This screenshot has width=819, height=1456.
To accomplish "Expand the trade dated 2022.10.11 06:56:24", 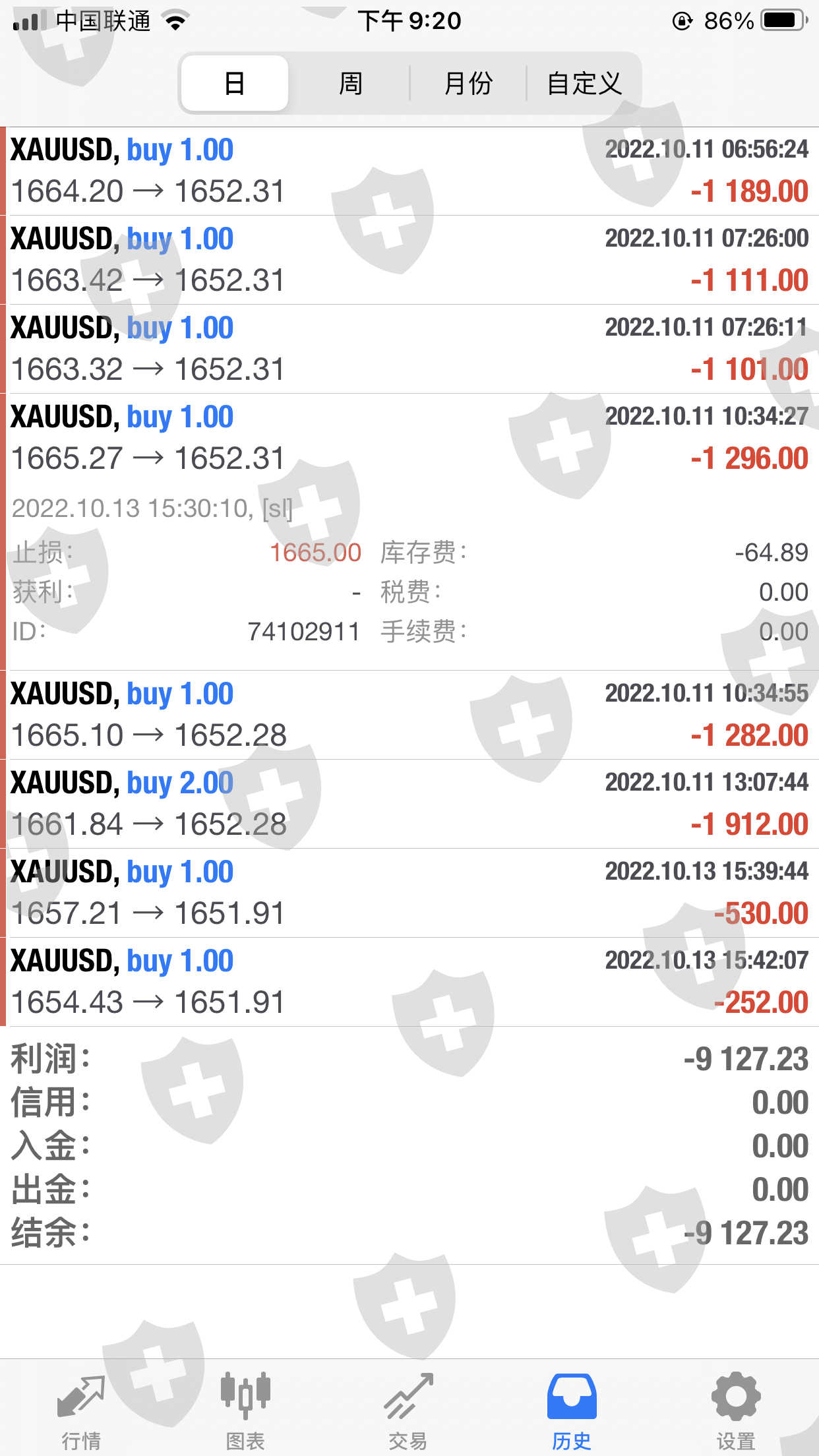I will point(409,171).
